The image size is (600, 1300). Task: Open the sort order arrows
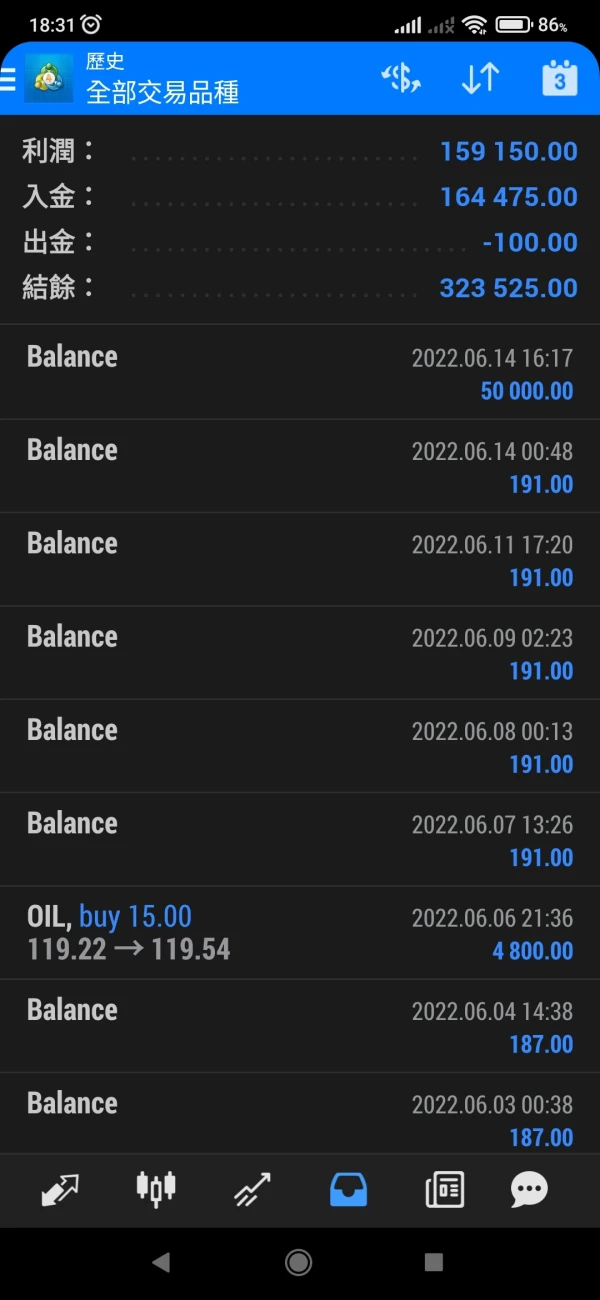pyautogui.click(x=480, y=79)
